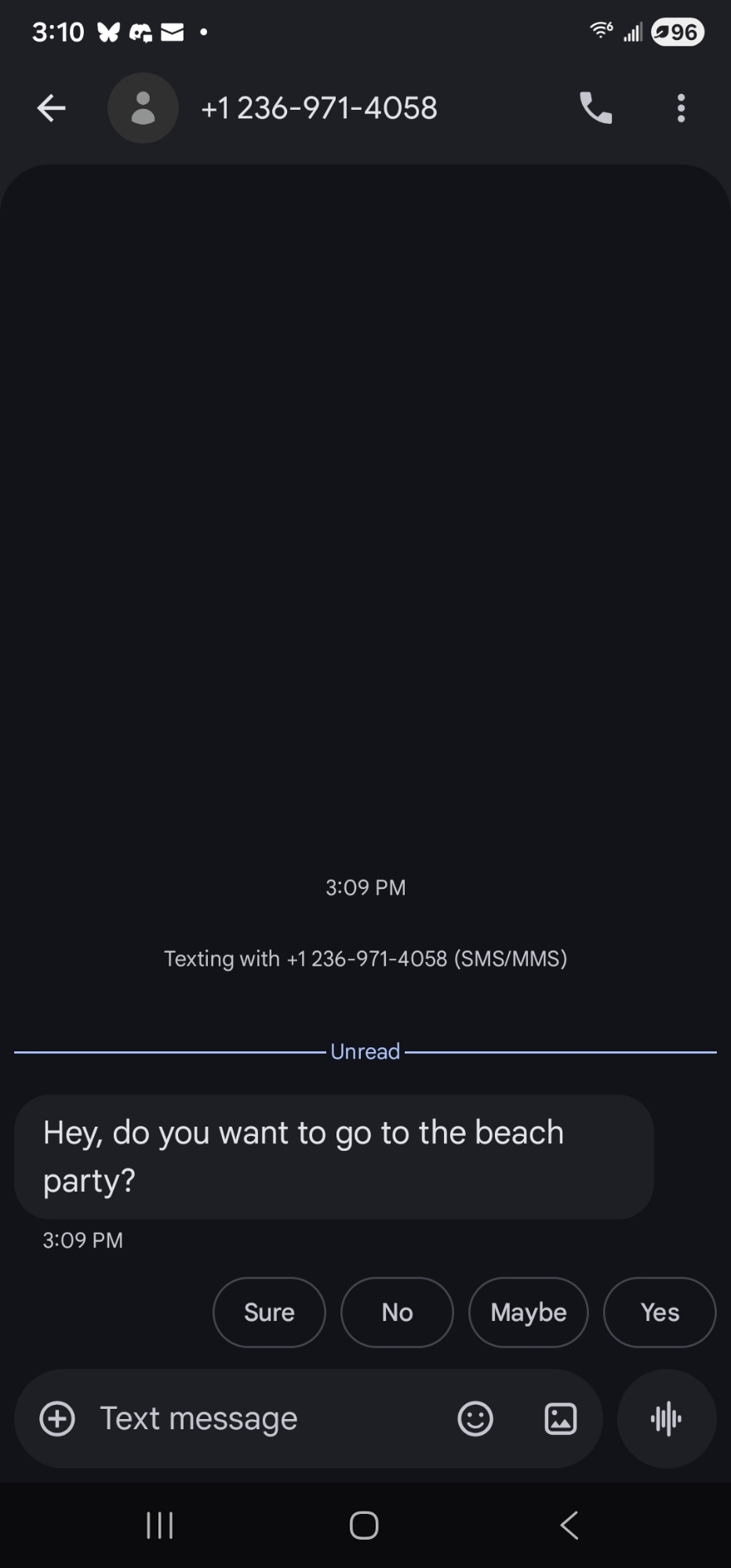Focus the Text message field
731x1568 pixels.
[x=259, y=1419]
